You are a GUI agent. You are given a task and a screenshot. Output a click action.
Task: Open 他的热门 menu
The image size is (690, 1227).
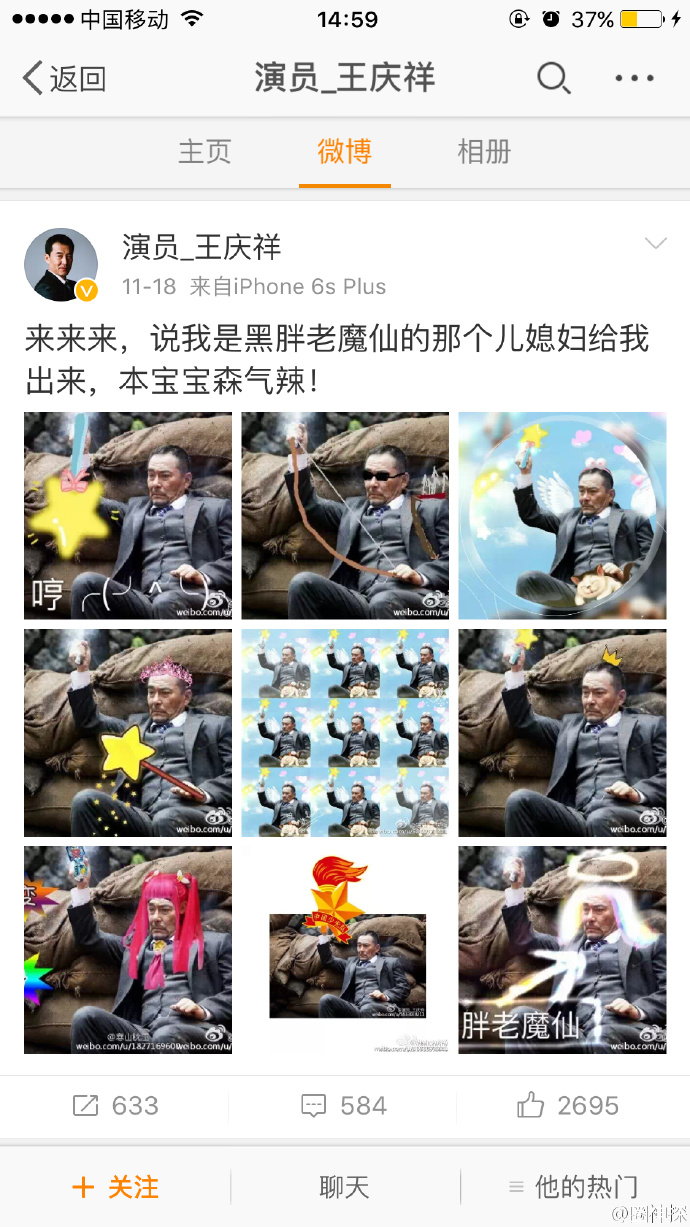coord(574,1187)
